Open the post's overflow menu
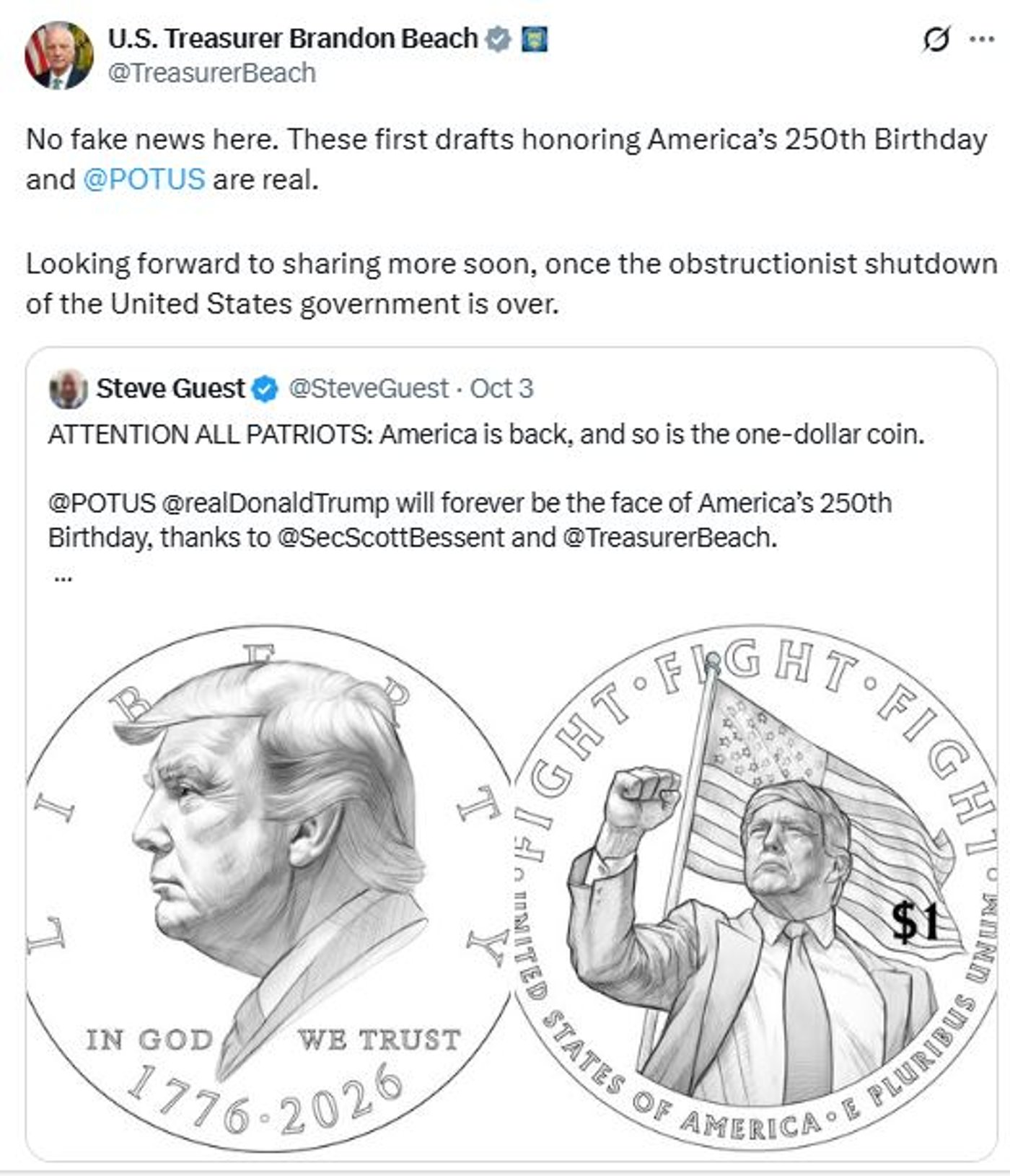The width and height of the screenshot is (1010, 1176). [981, 39]
